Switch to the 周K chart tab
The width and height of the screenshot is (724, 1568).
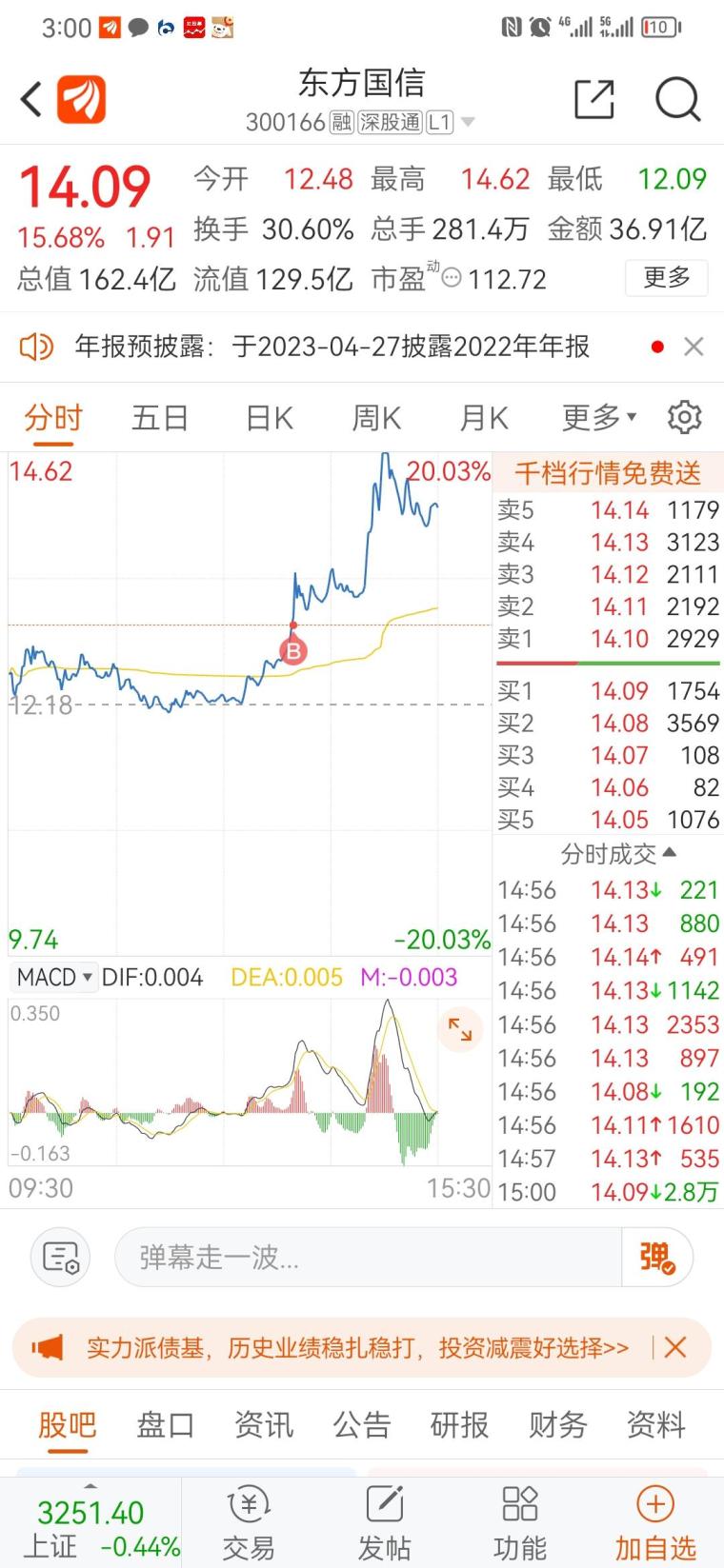pos(376,418)
